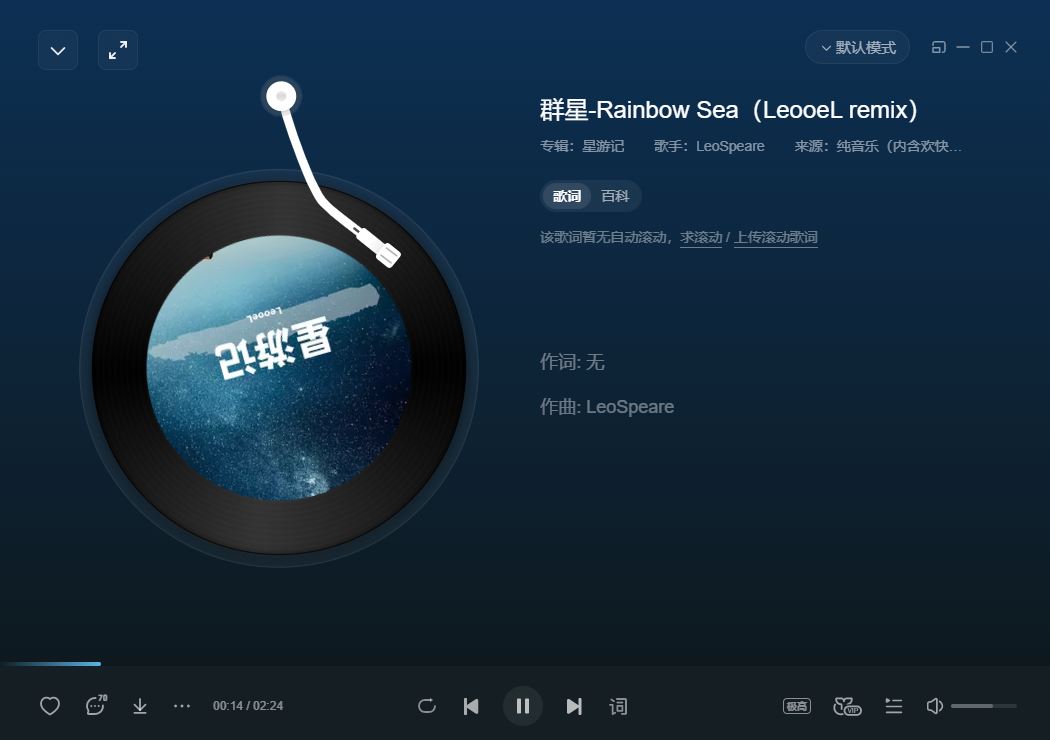Change the loop playback mode
This screenshot has width=1050, height=740.
427,706
